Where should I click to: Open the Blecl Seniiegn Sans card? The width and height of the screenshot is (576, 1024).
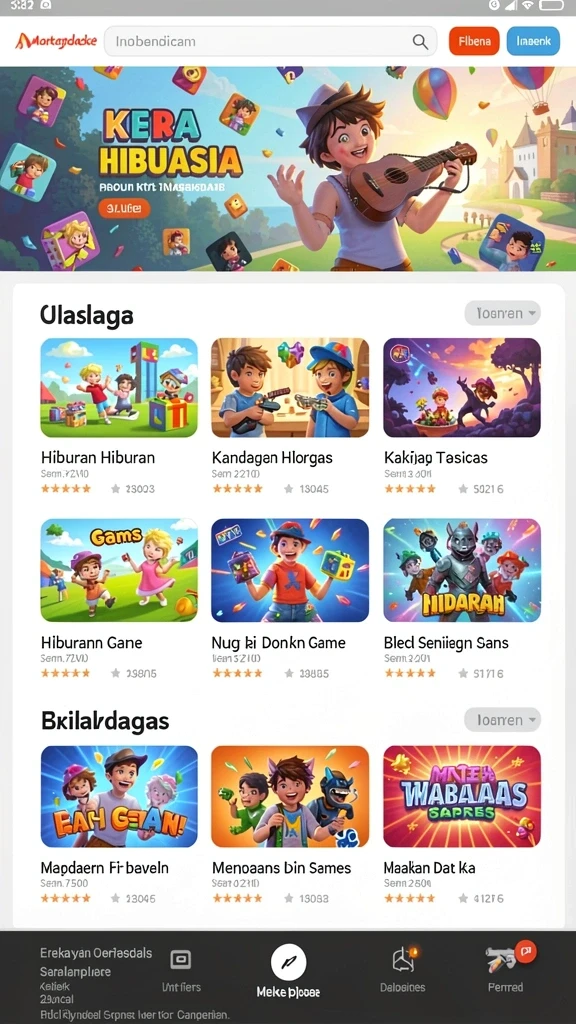(x=462, y=599)
